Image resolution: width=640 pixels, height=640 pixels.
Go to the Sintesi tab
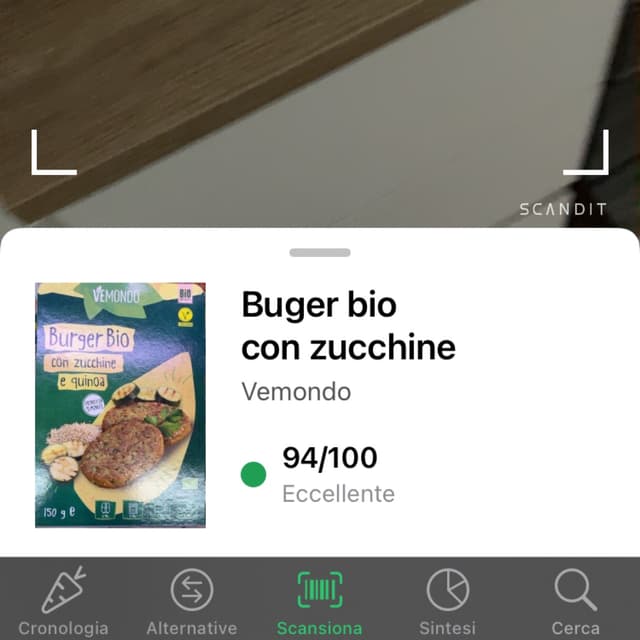[x=448, y=601]
